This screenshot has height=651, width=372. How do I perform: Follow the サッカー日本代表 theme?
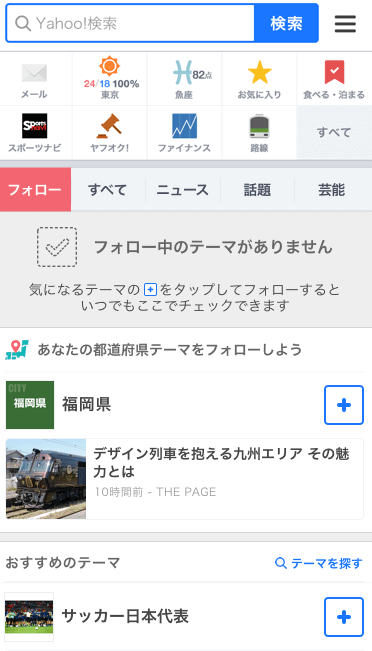(344, 617)
